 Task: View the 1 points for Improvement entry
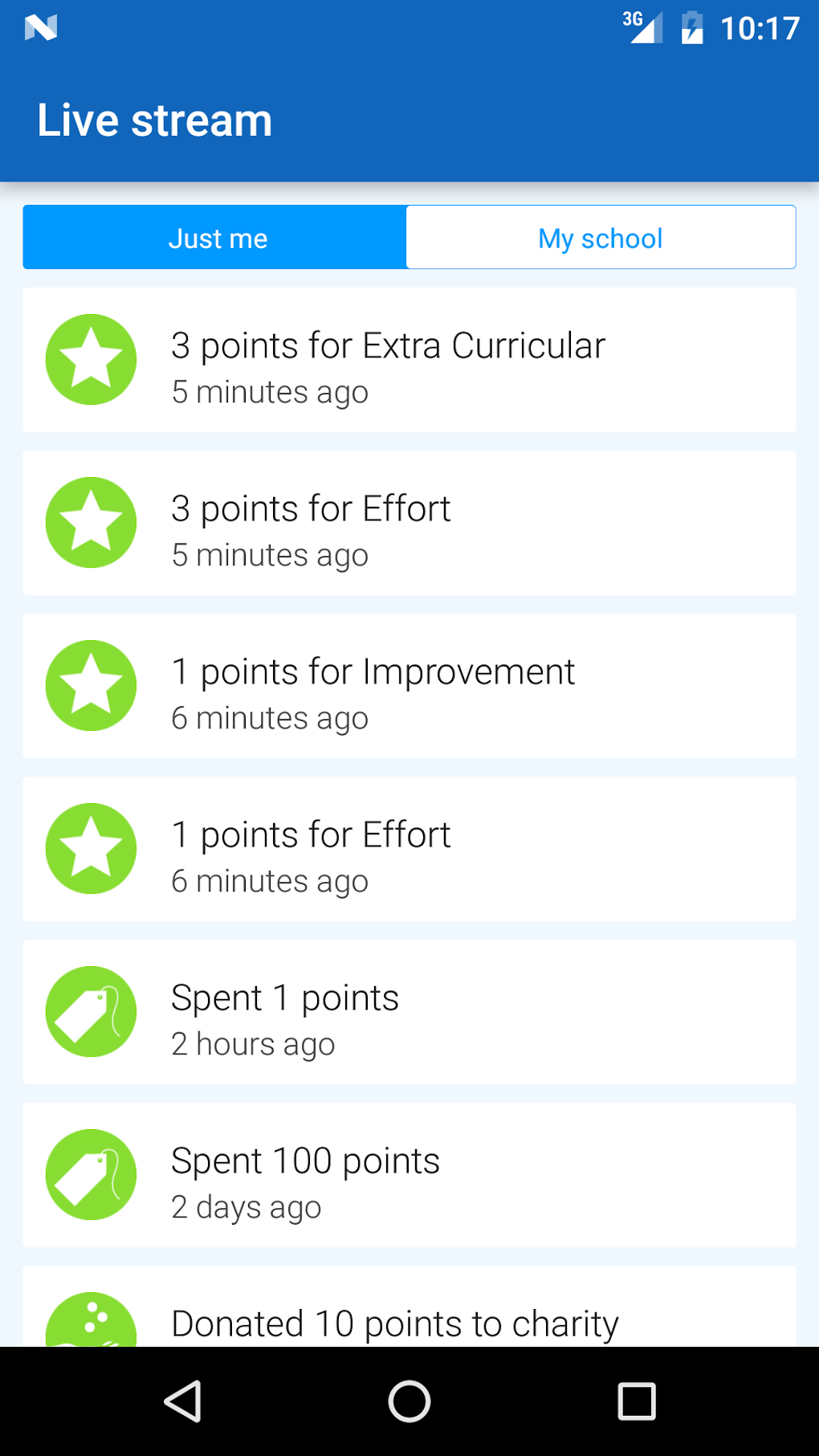(x=409, y=687)
